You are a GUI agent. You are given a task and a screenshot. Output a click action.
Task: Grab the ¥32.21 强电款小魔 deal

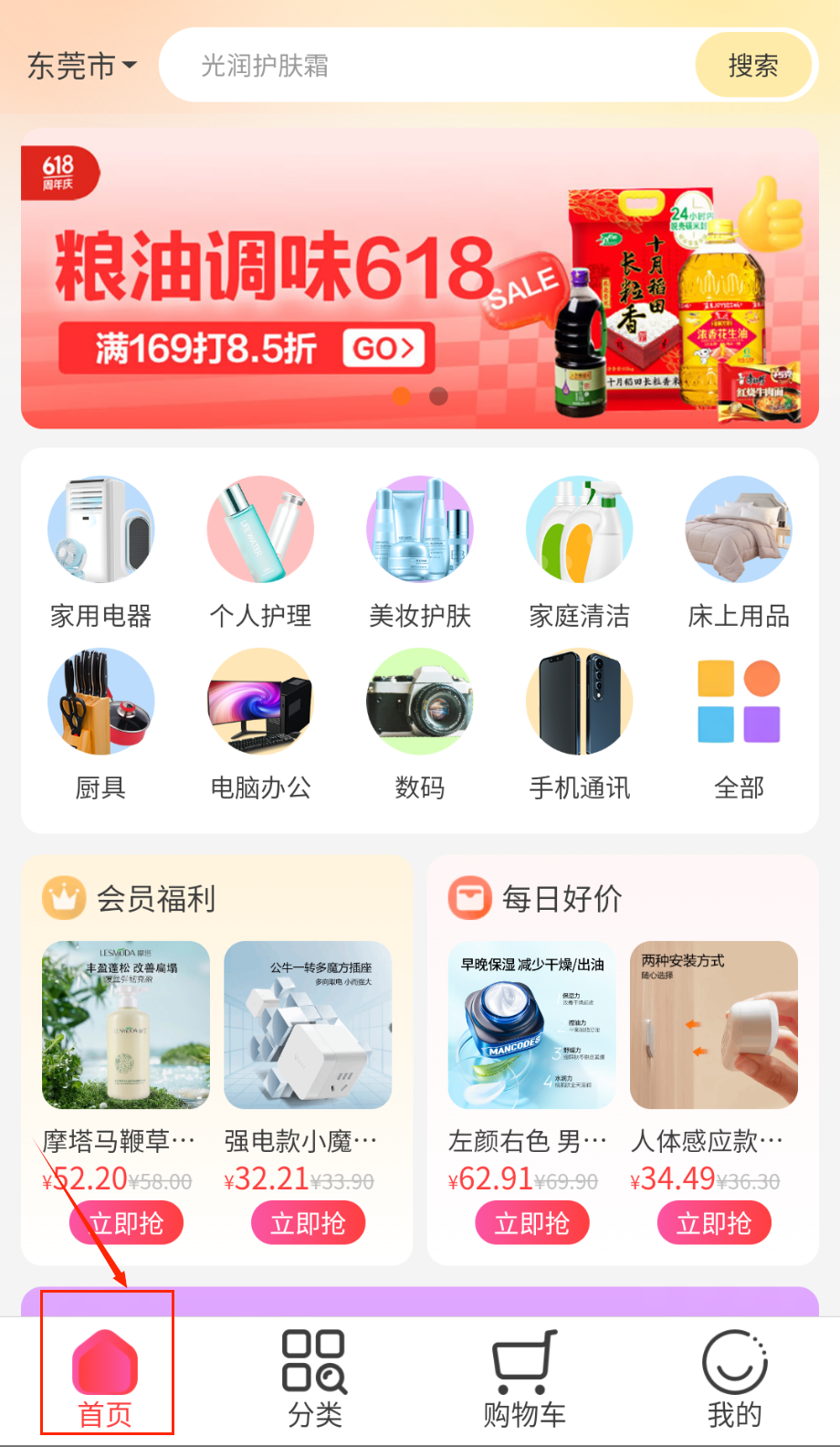[x=308, y=1223]
